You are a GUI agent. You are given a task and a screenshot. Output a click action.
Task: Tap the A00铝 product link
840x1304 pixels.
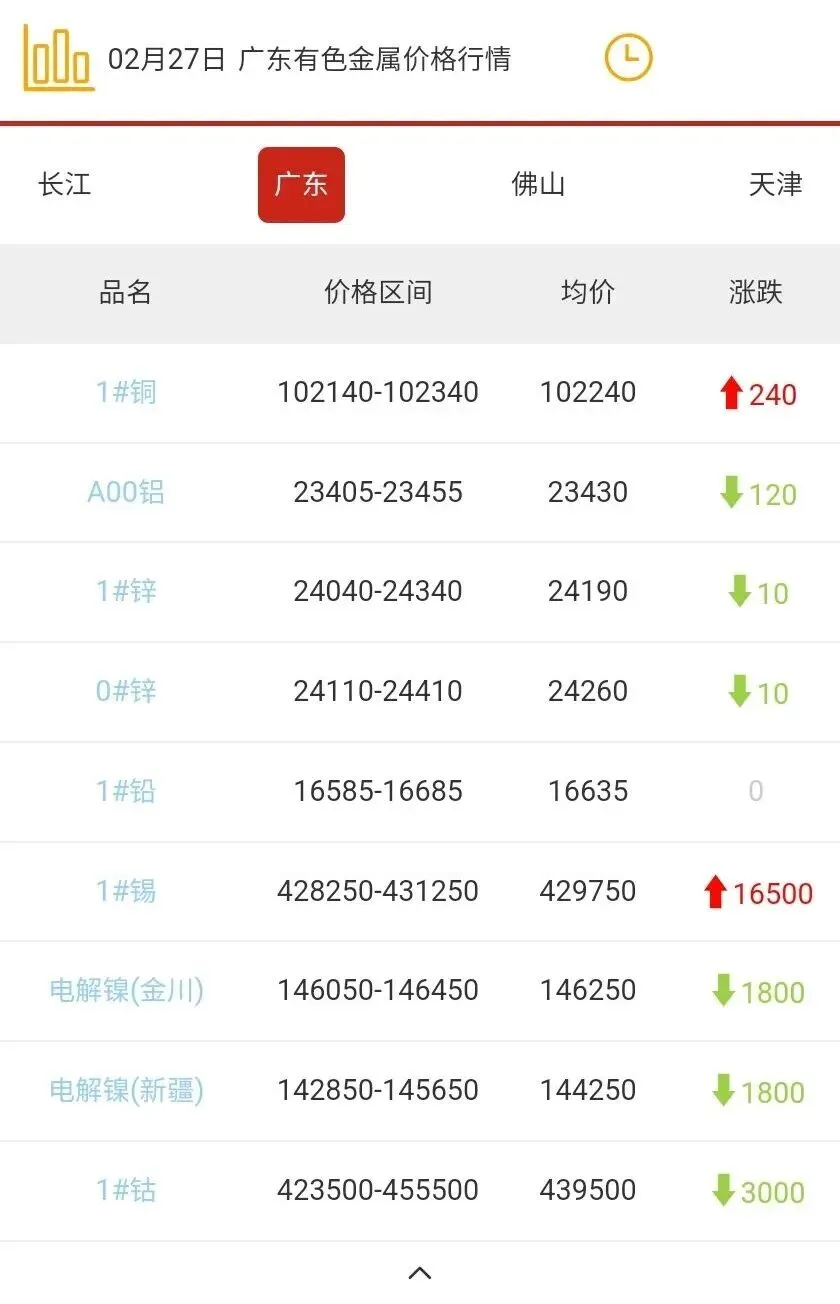[126, 492]
